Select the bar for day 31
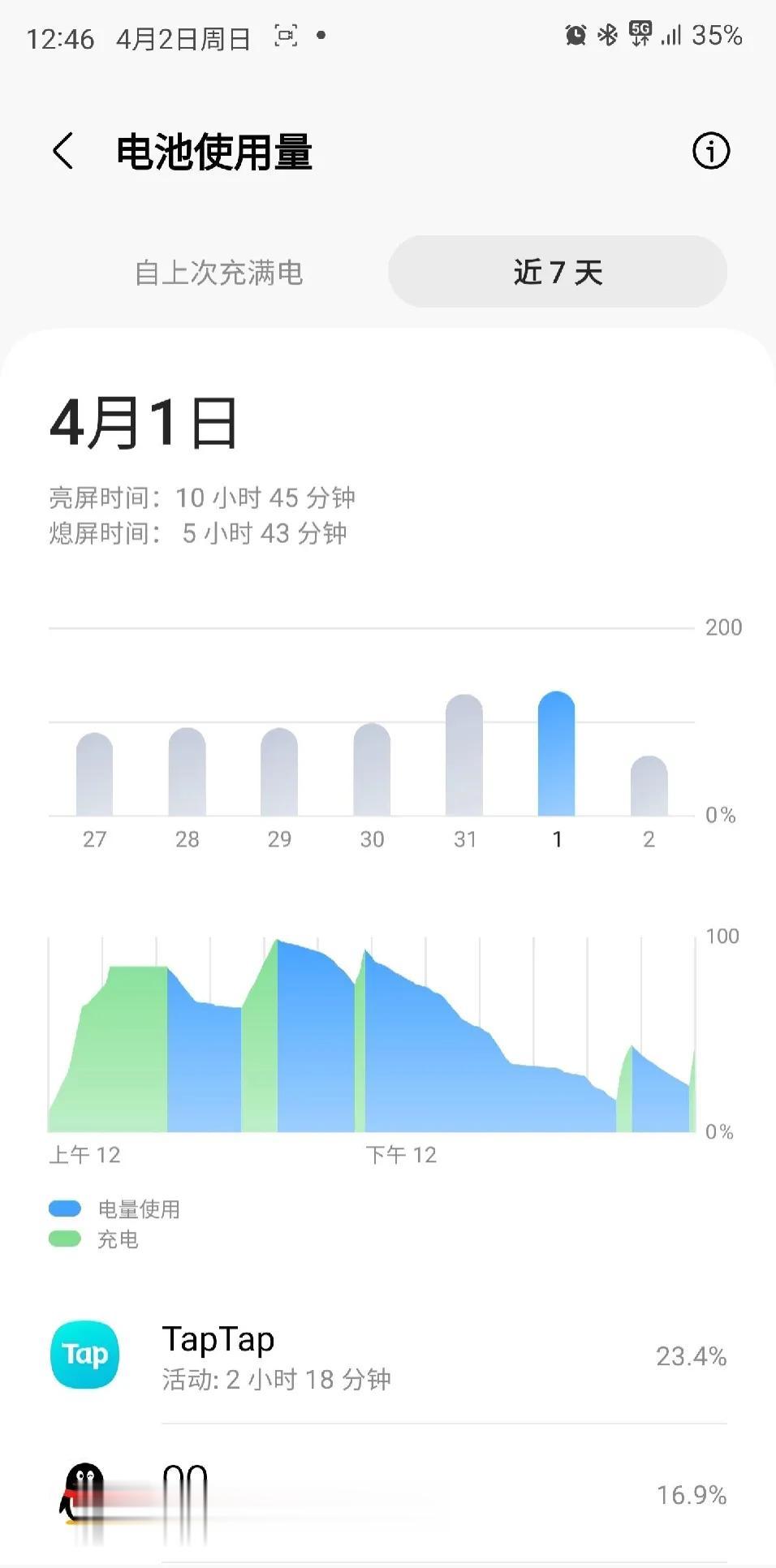This screenshot has width=776, height=1568. (x=464, y=755)
